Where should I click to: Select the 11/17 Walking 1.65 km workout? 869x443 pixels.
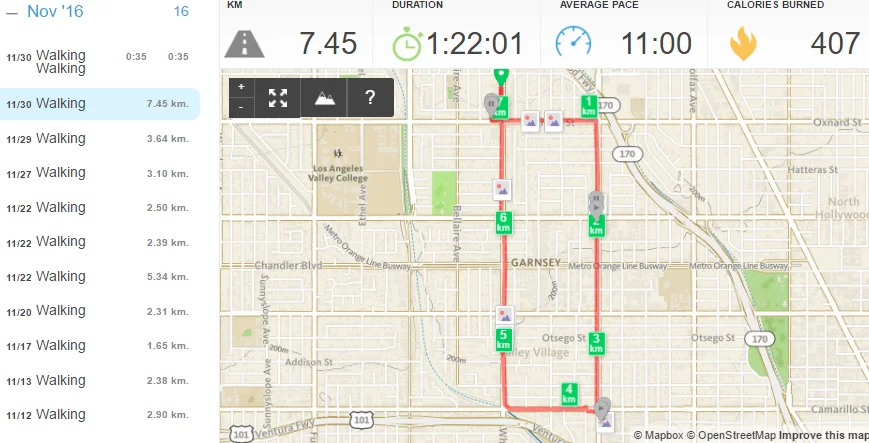[98, 345]
